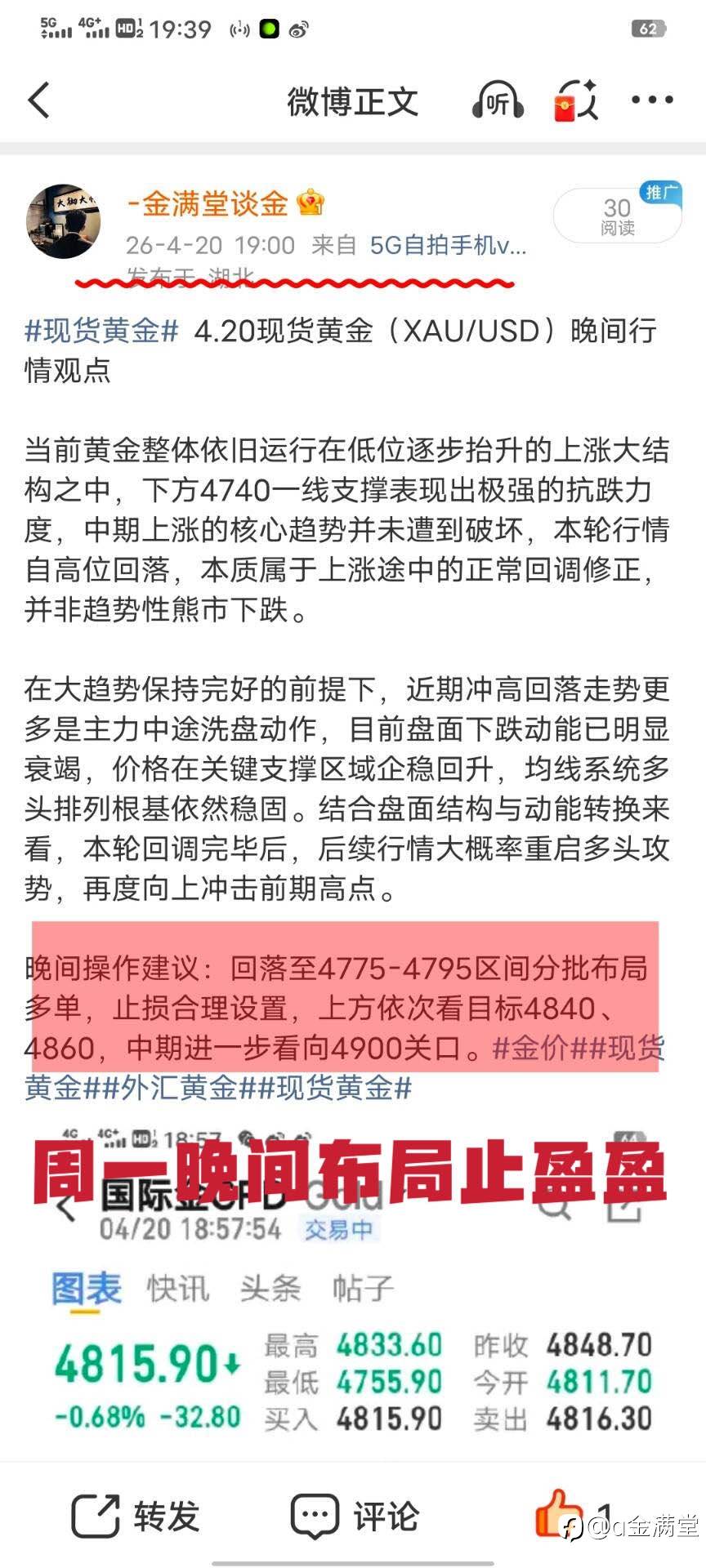View the attached gold price chart image

click(353, 1286)
